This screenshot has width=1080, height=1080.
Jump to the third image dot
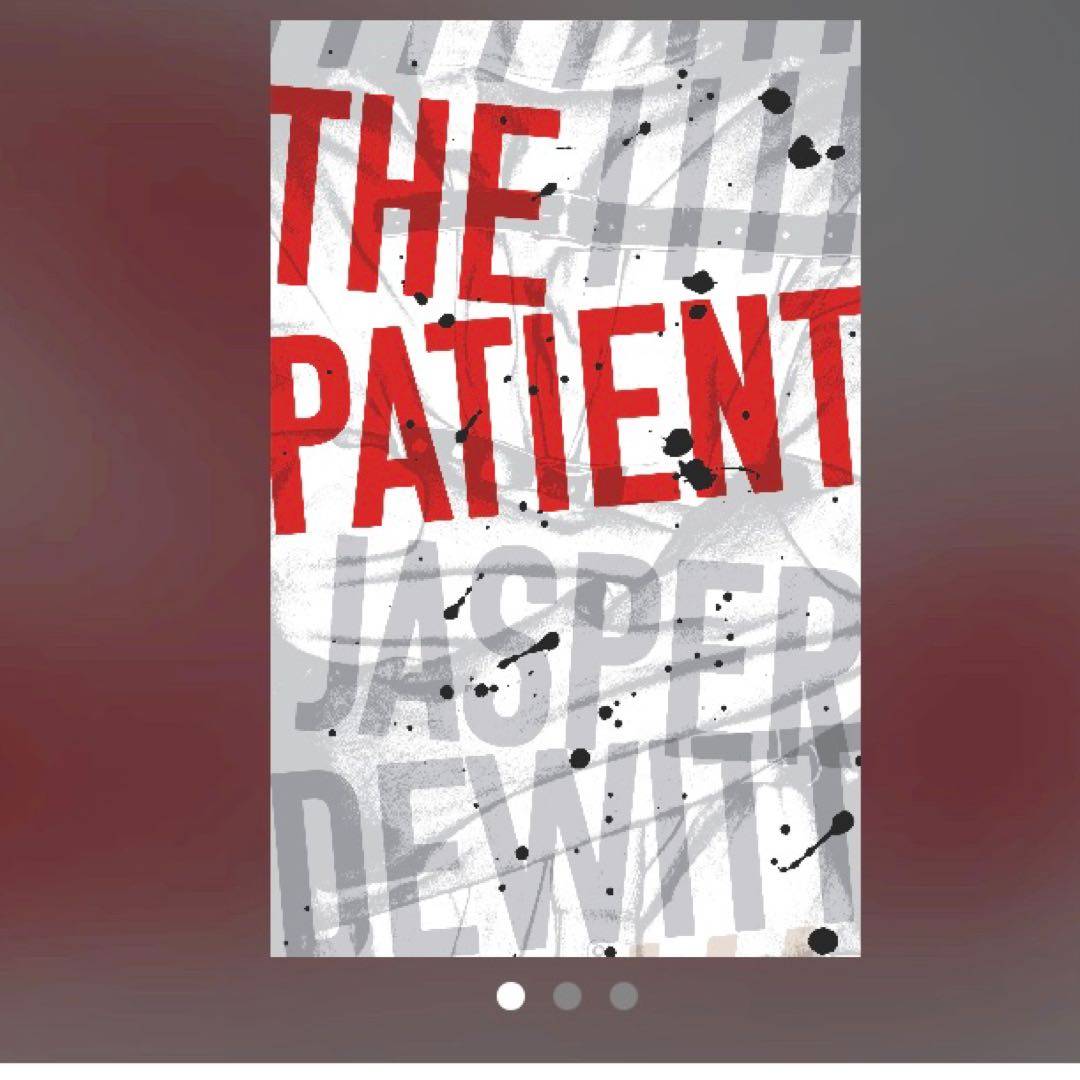(x=624, y=996)
